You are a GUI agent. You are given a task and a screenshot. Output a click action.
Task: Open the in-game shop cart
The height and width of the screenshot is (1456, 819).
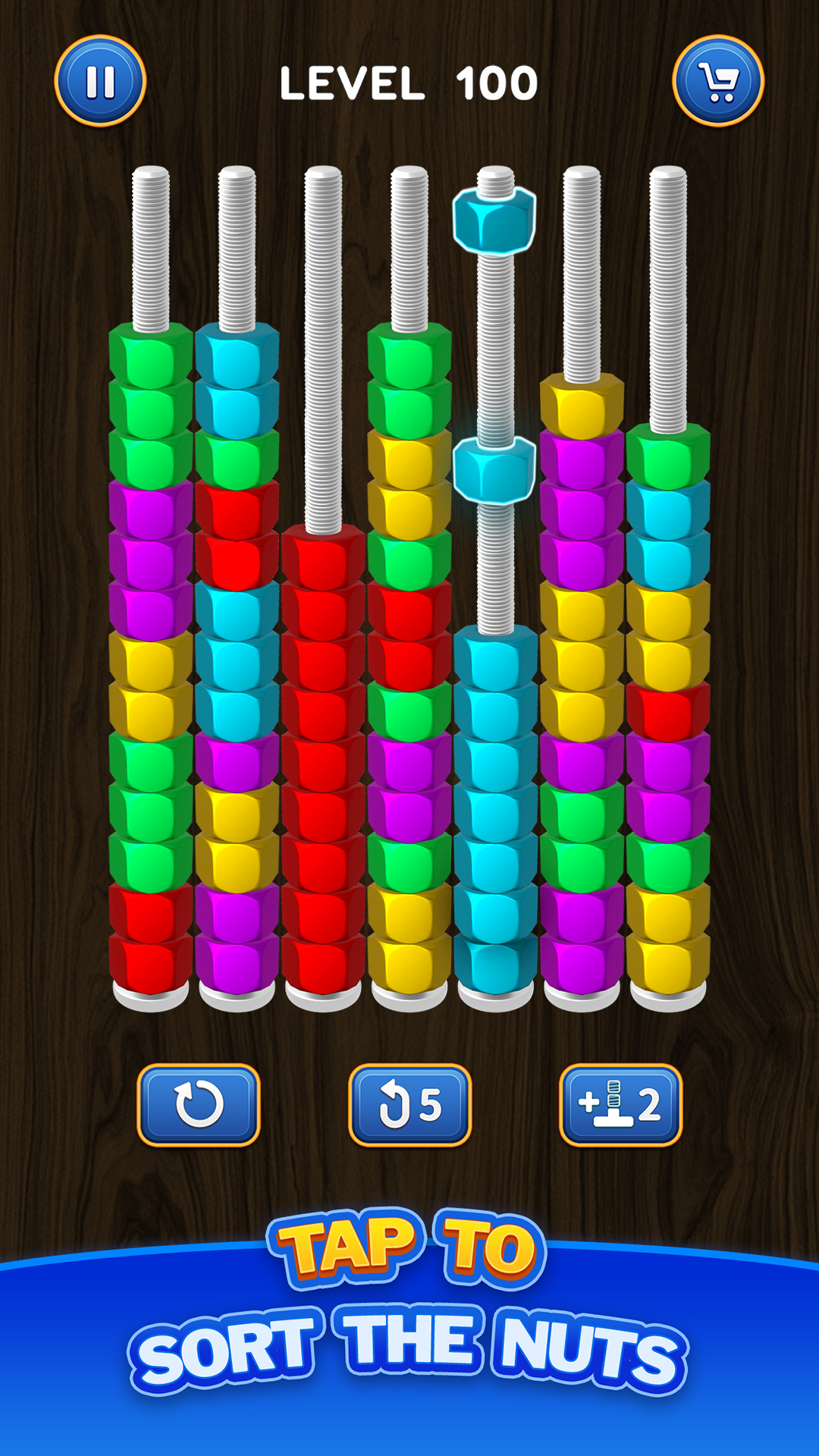[x=719, y=82]
